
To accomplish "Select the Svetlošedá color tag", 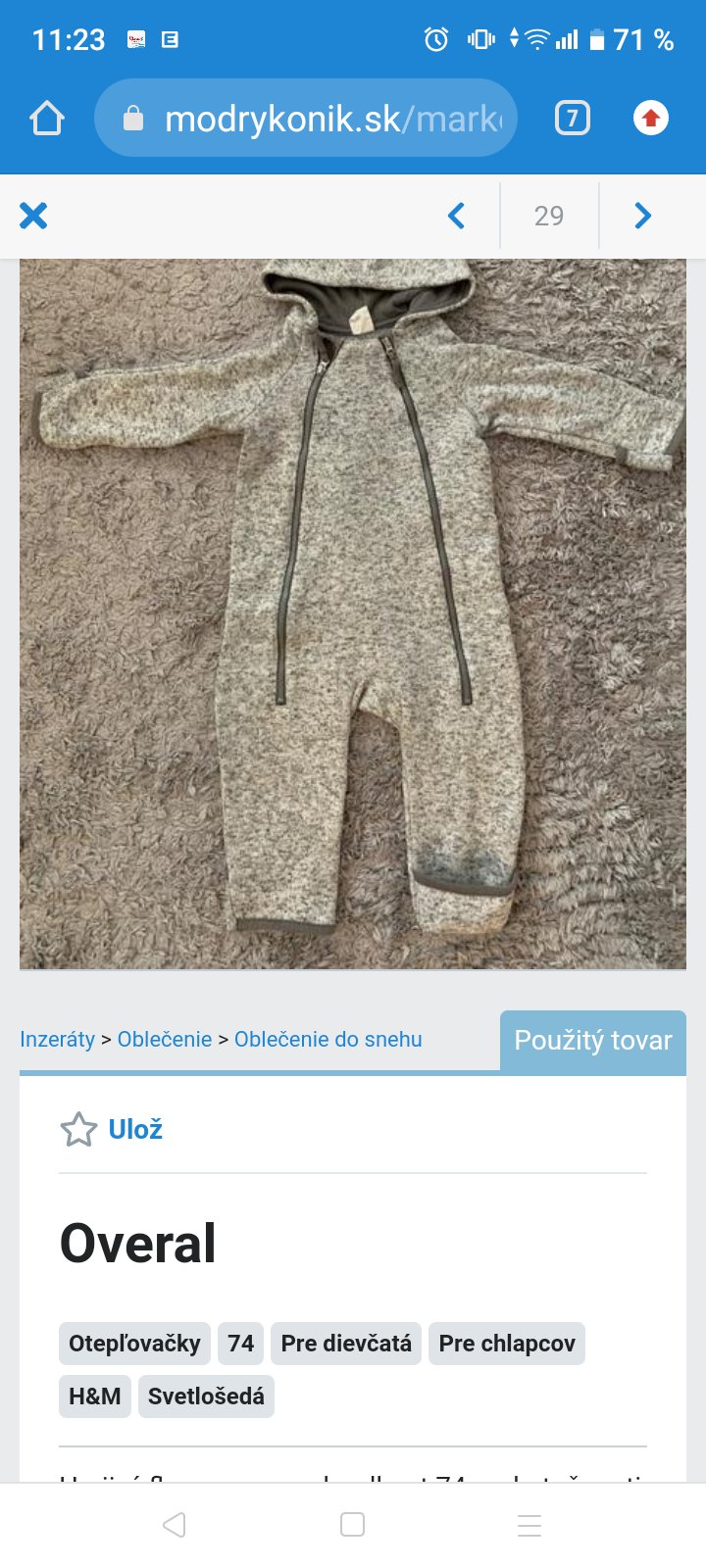I will [206, 1396].
